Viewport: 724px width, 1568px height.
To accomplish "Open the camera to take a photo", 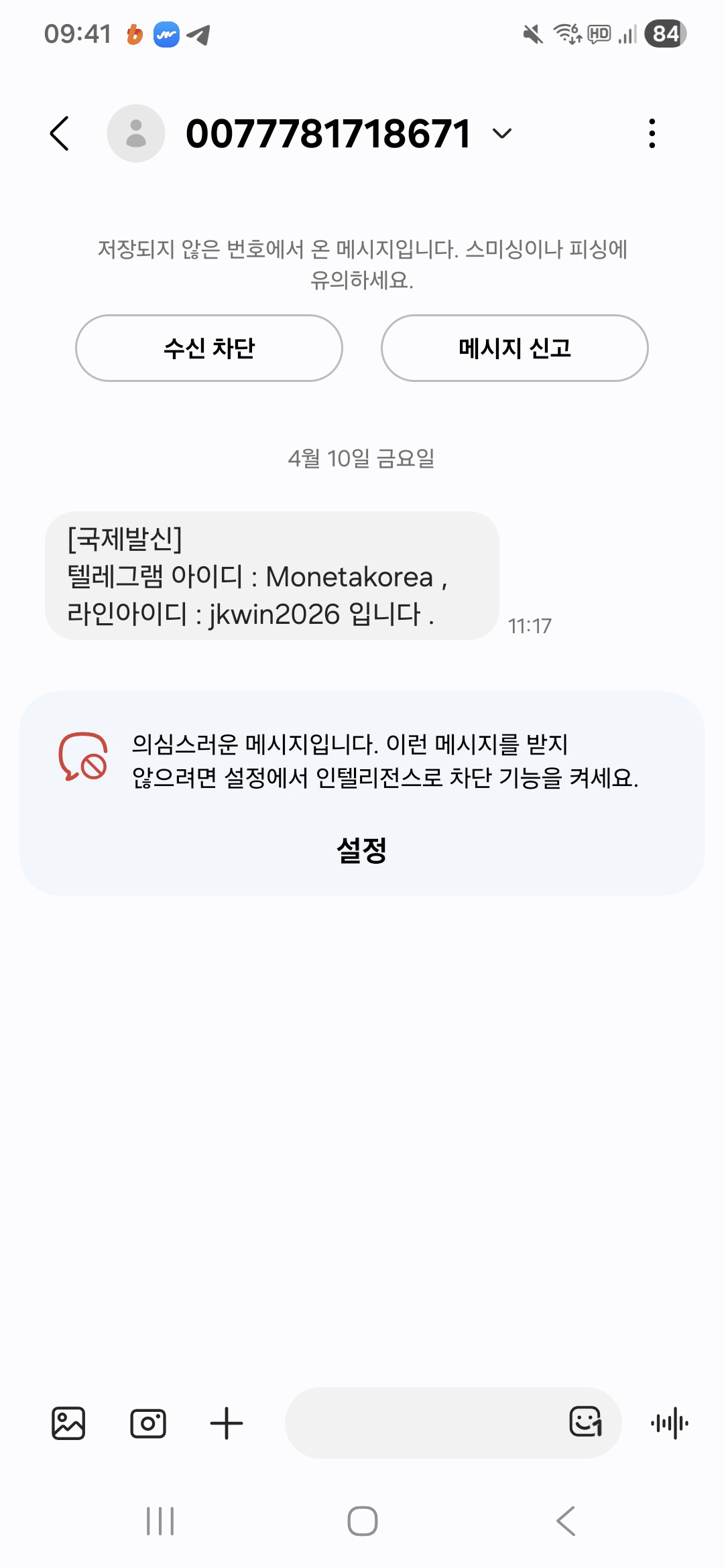I will (148, 1423).
